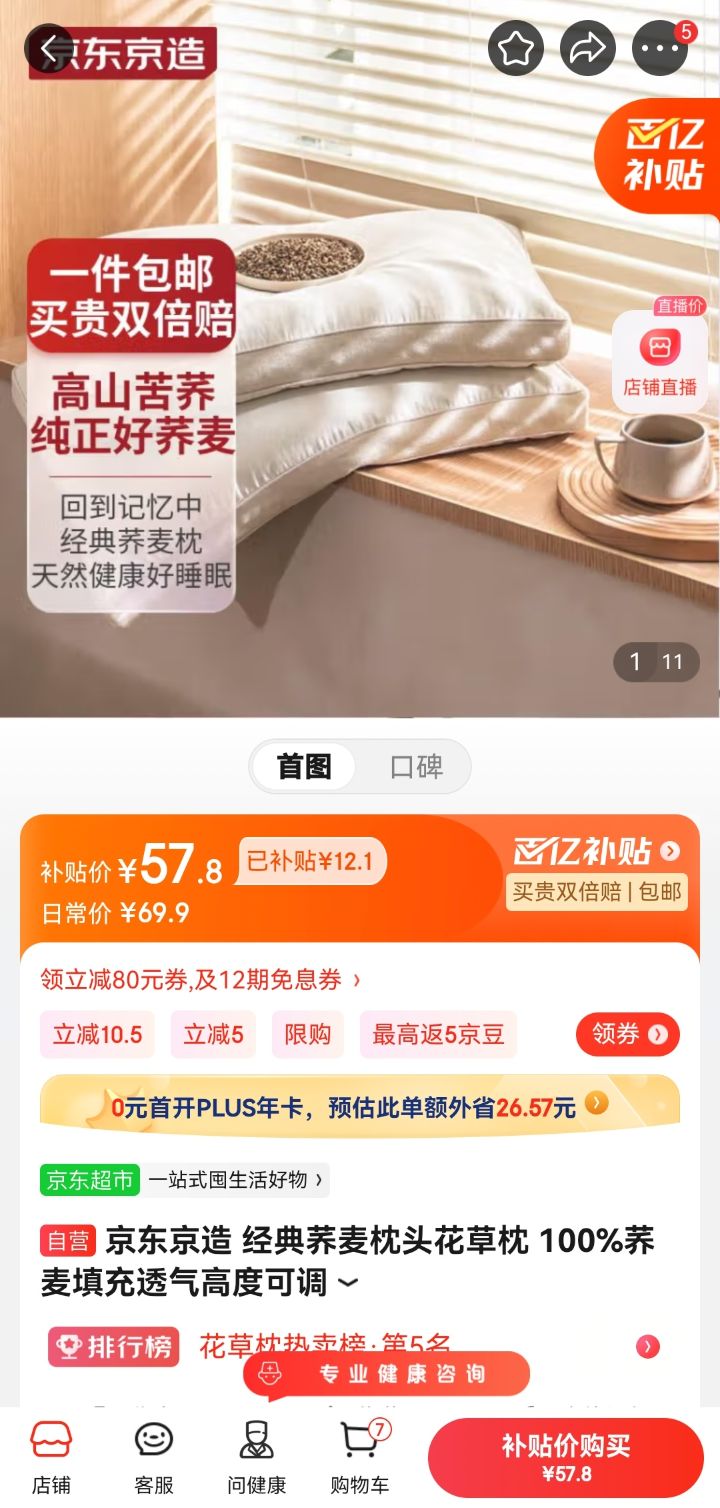Image resolution: width=720 pixels, height=1508 pixels.
Task: Open 问健康 health consultation
Action: pyautogui.click(x=256, y=1457)
